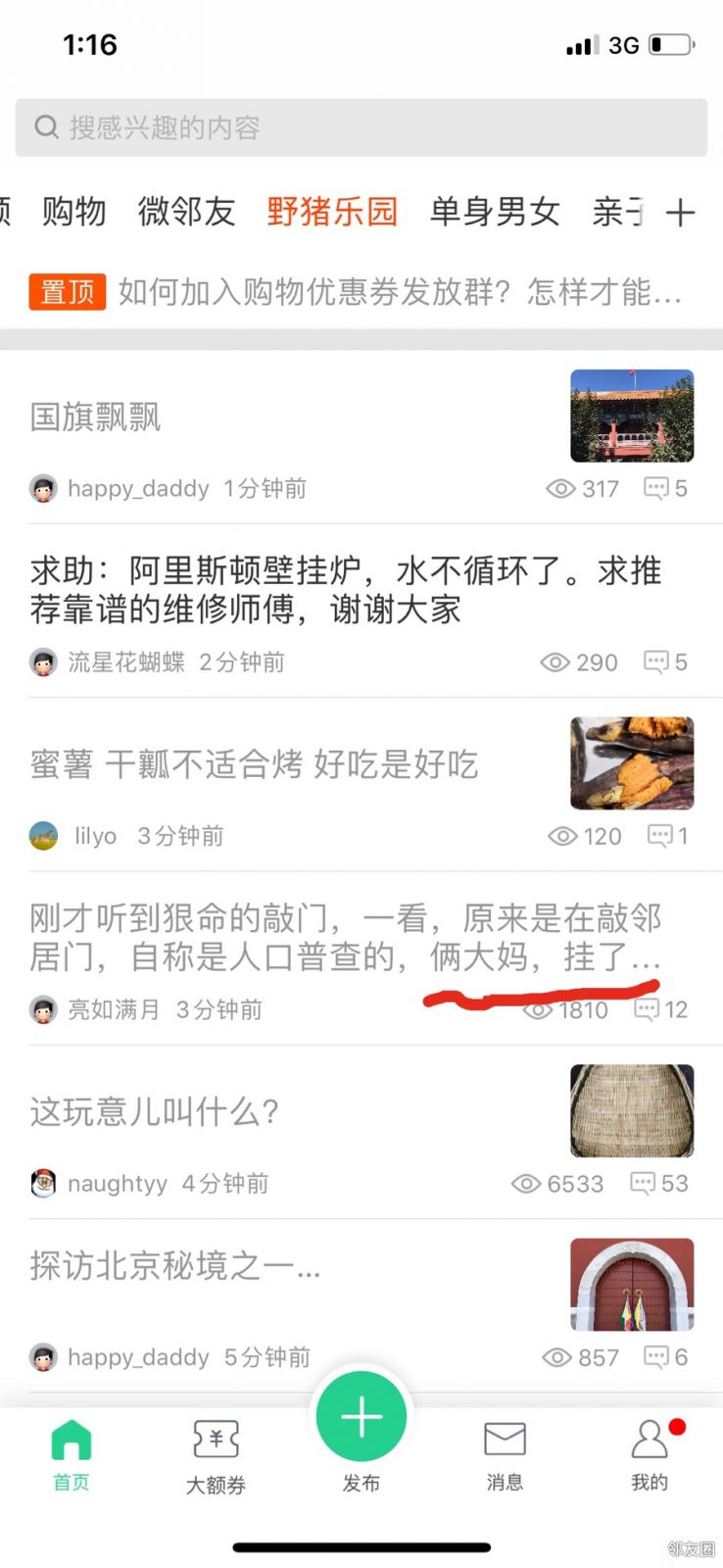Switch to the 微邻友 category tab

186,212
